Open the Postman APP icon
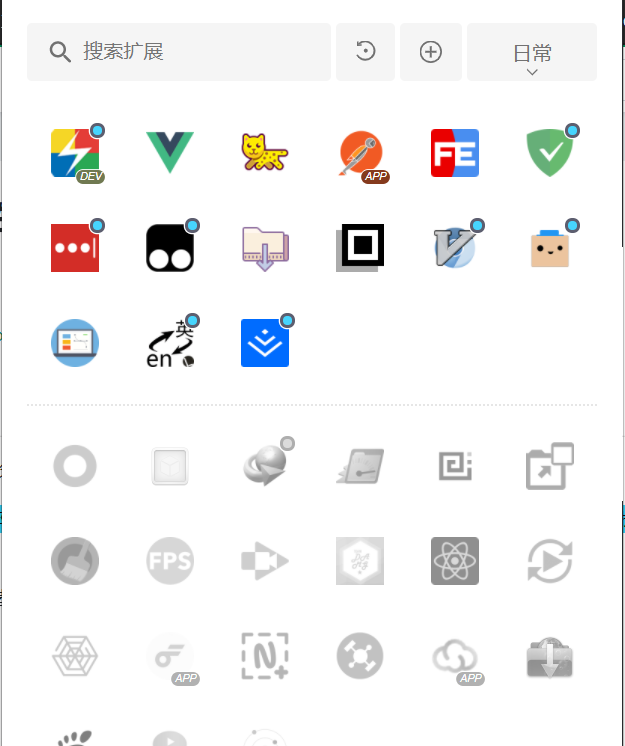Image resolution: width=625 pixels, height=746 pixels. [360, 153]
